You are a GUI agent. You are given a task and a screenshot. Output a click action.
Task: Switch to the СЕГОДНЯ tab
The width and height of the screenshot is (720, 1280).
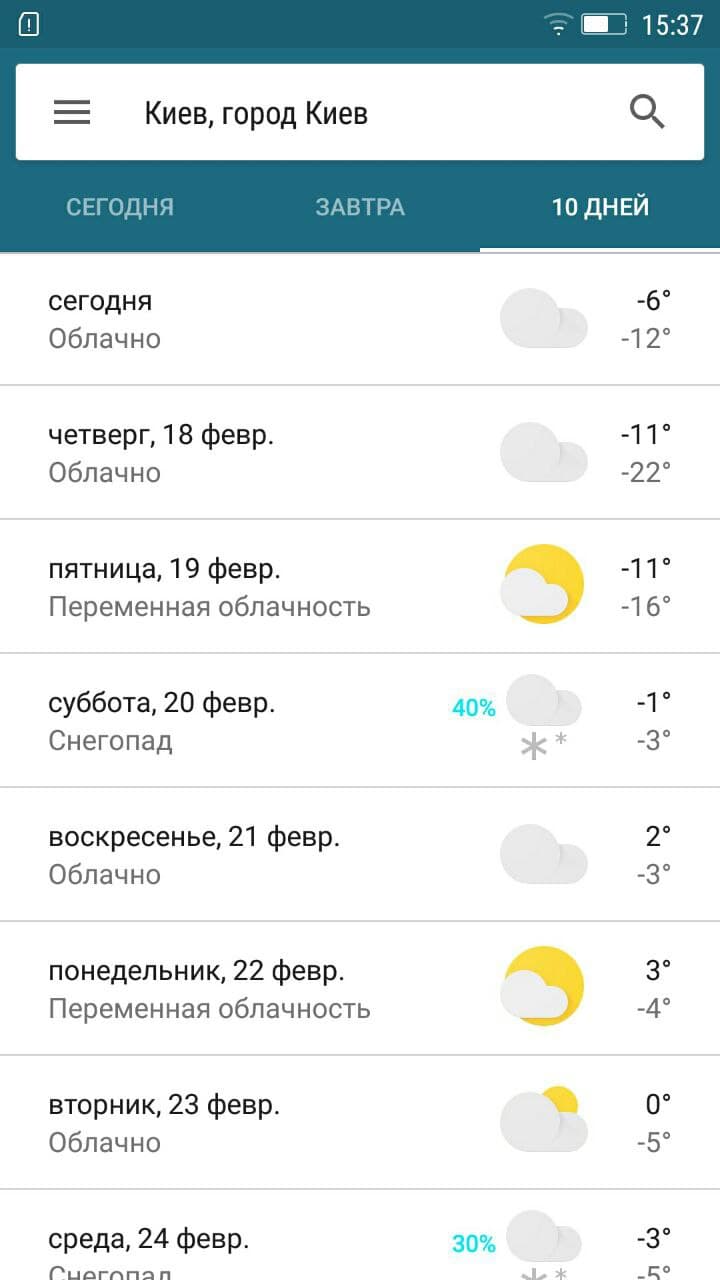pos(120,207)
